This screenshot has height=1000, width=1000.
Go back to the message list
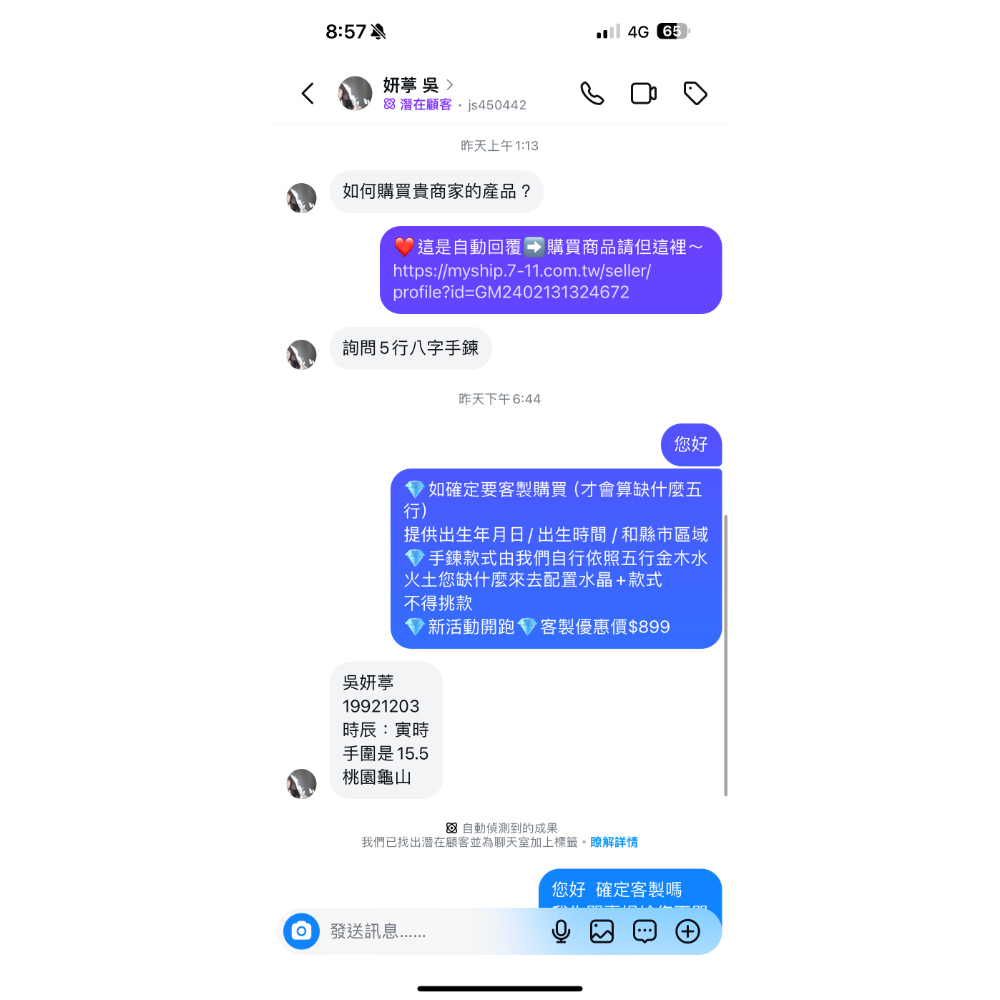pyautogui.click(x=308, y=94)
